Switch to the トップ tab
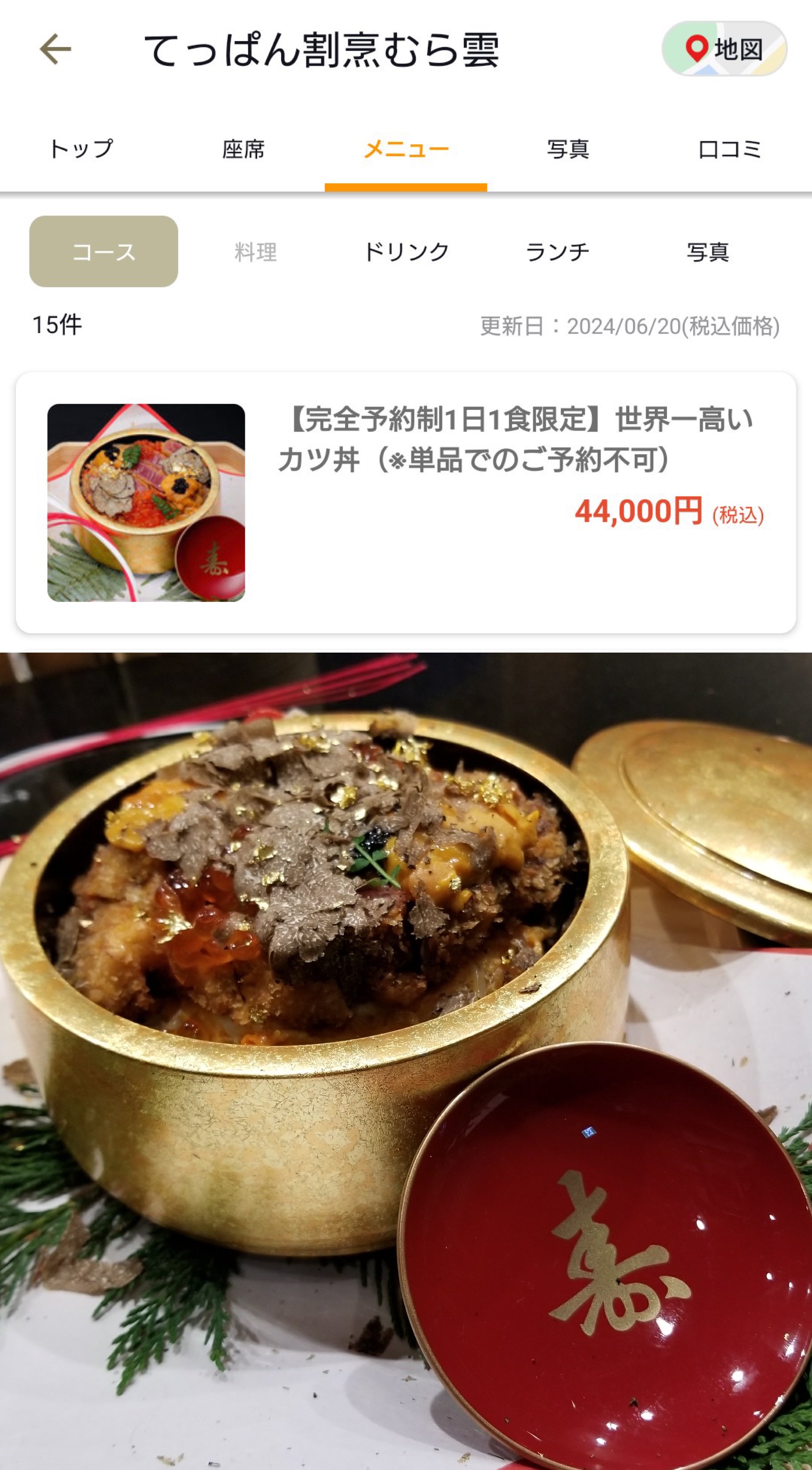The image size is (812, 1470). point(81,149)
